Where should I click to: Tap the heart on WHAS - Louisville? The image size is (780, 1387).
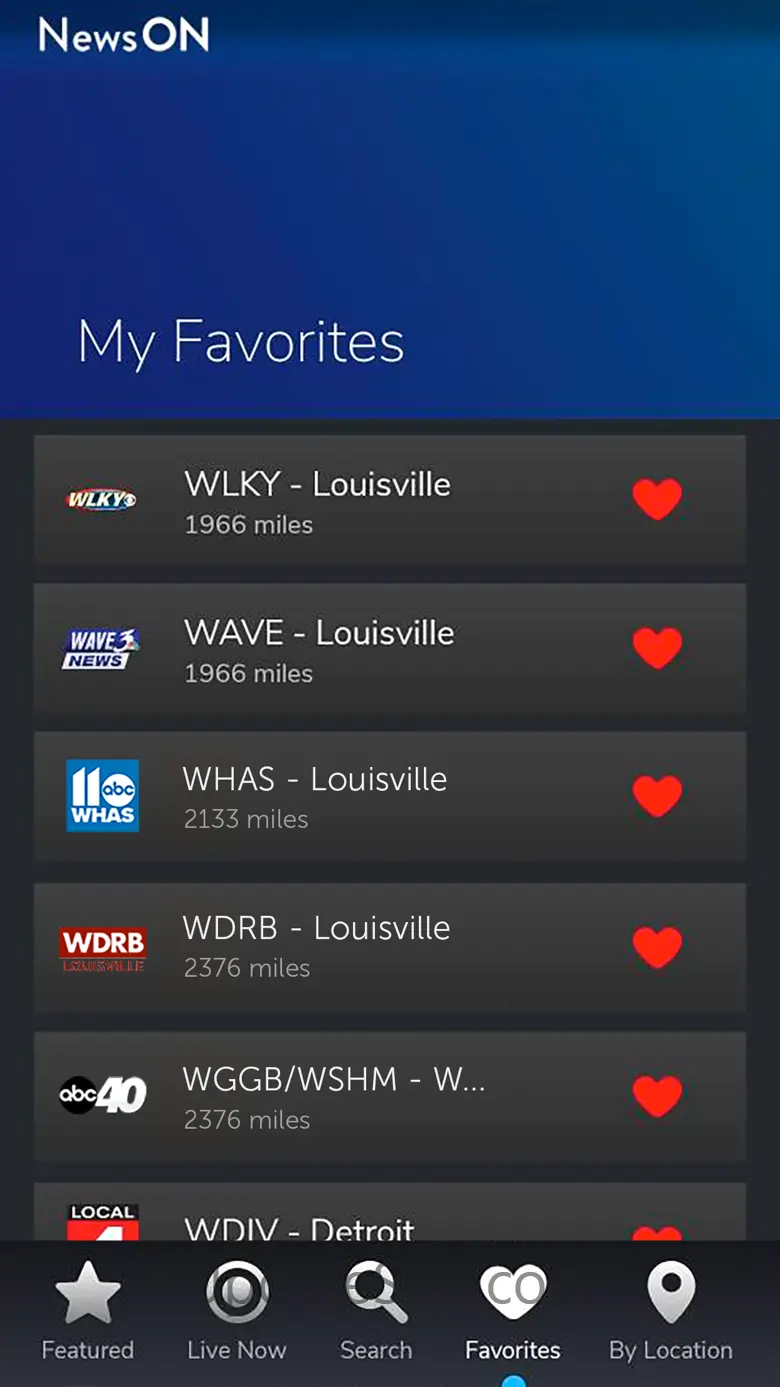coord(657,796)
